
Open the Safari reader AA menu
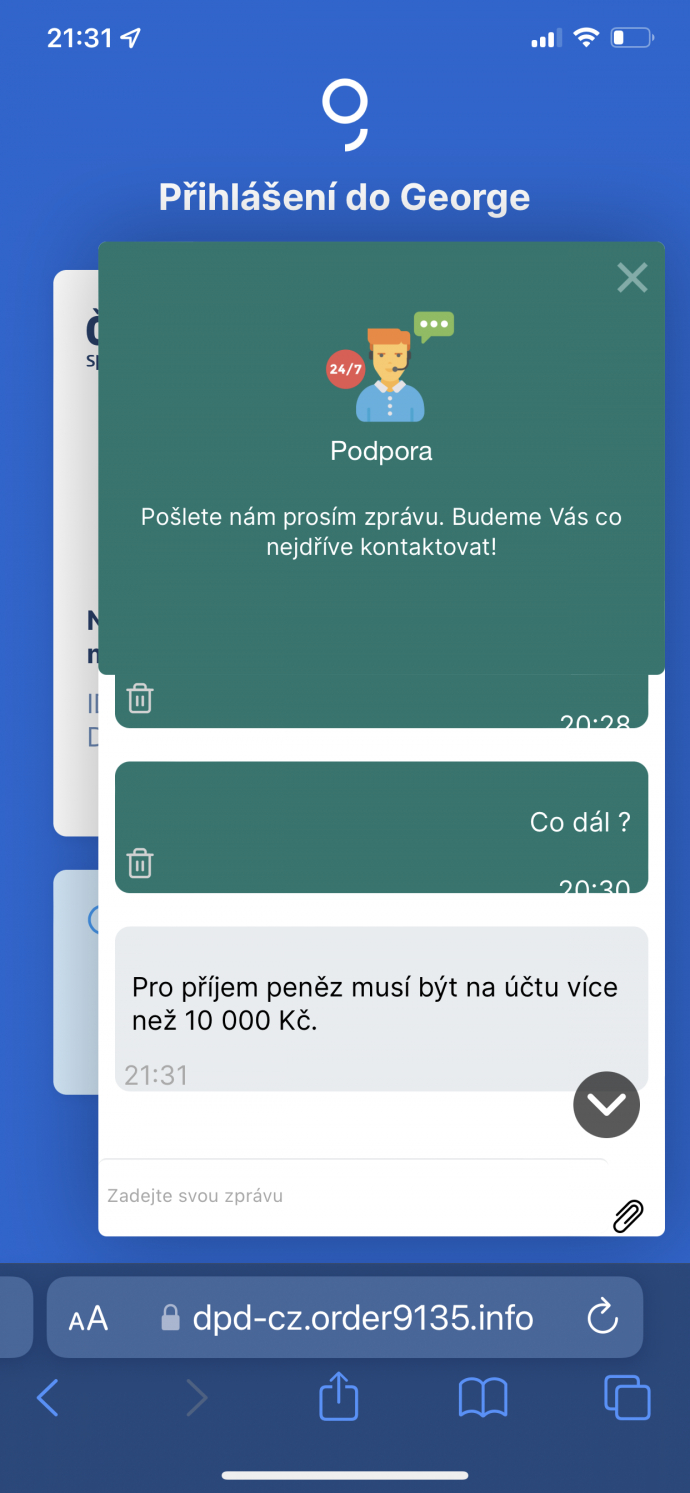(x=88, y=1318)
